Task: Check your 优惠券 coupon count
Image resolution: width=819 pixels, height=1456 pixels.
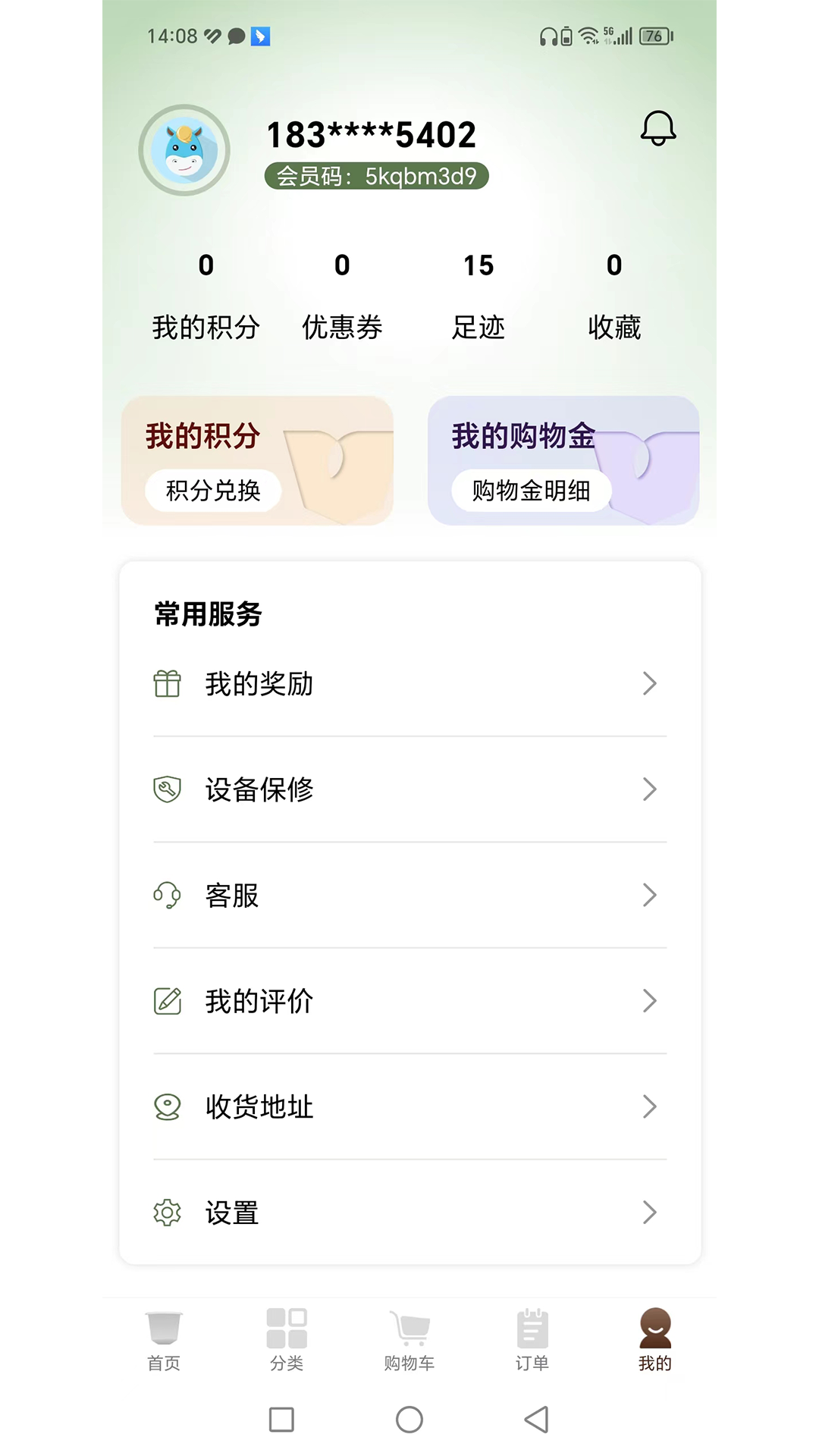Action: [x=341, y=296]
